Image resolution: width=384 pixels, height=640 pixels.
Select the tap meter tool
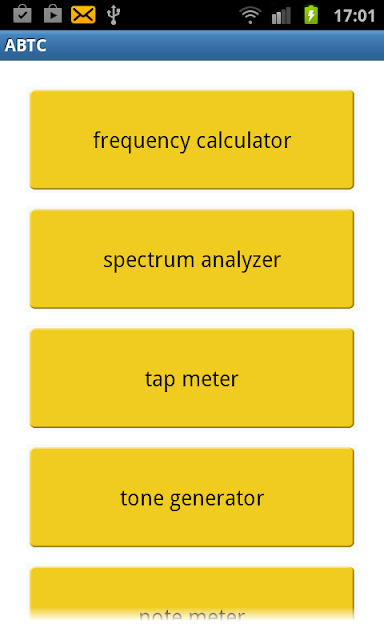pos(192,378)
